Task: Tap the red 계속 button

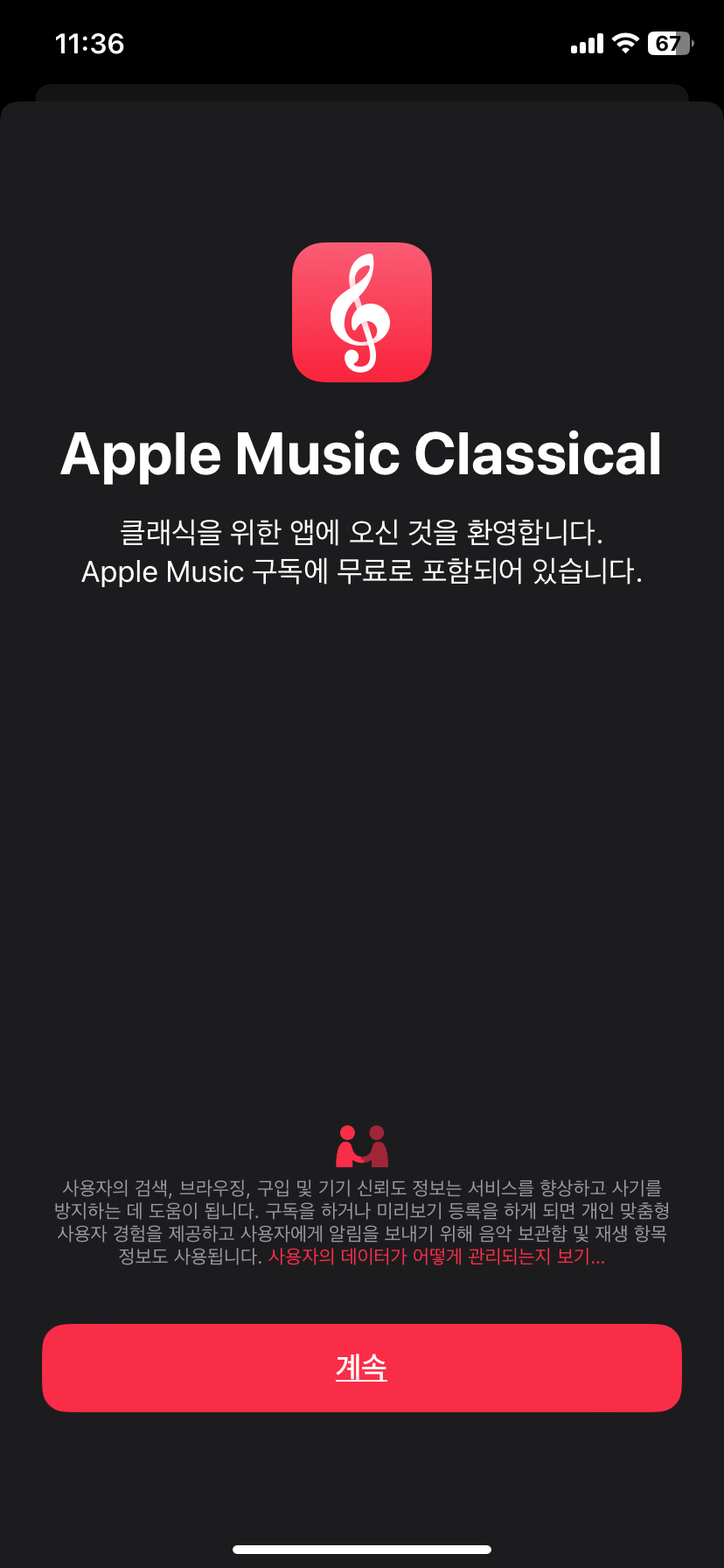Action: [362, 1368]
